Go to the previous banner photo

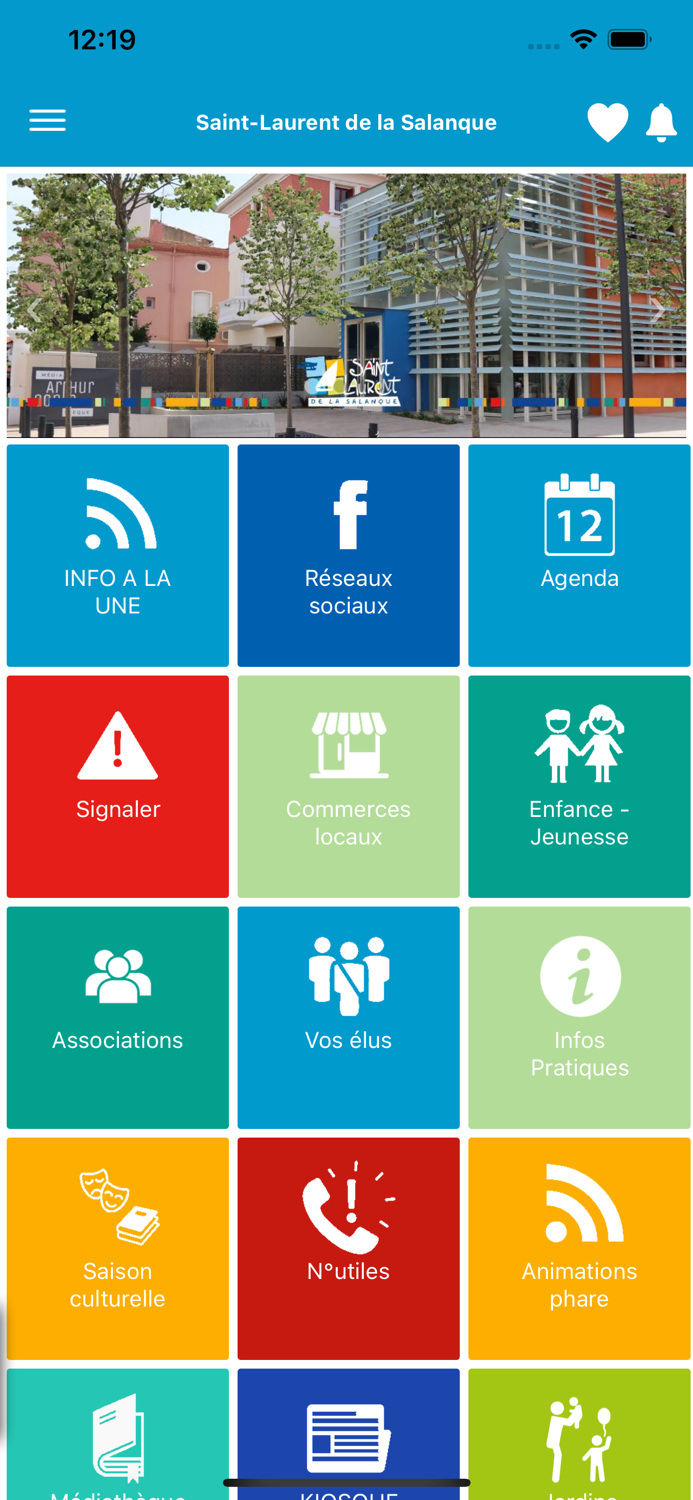pos(33,310)
